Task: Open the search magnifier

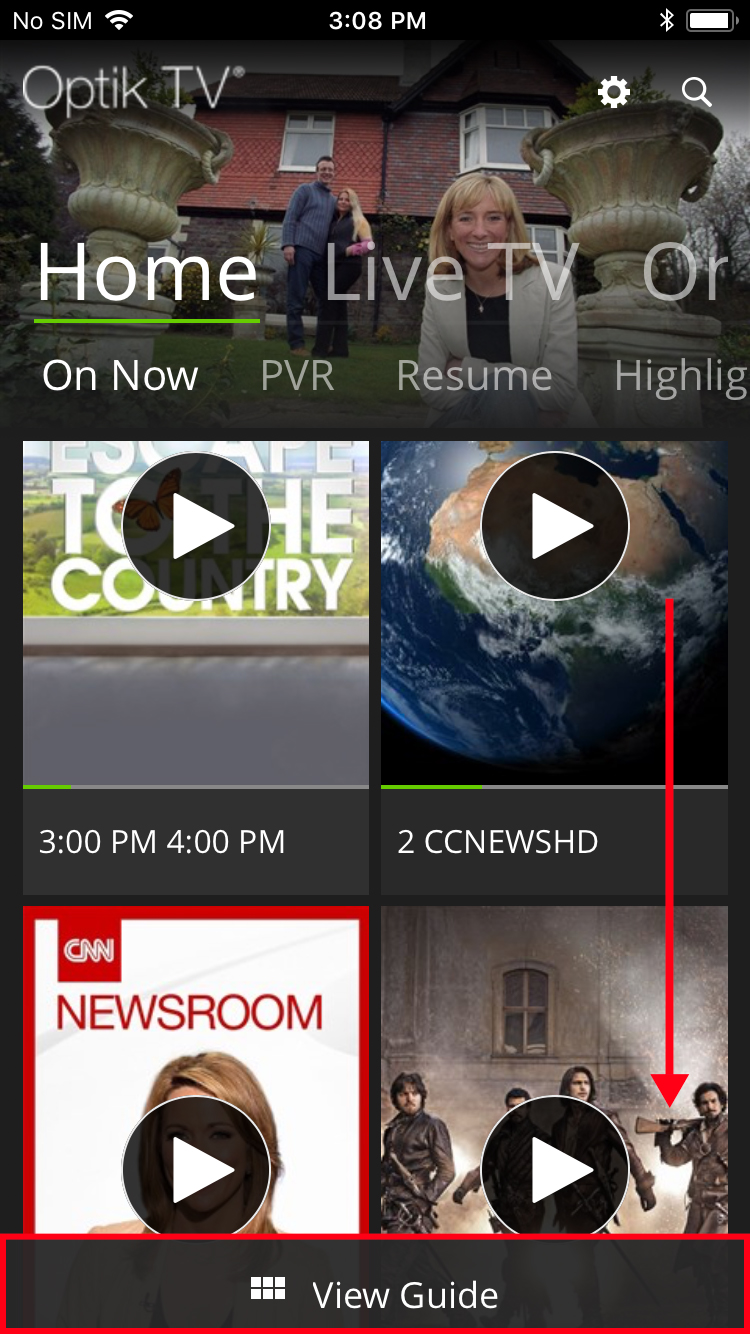Action: (696, 93)
